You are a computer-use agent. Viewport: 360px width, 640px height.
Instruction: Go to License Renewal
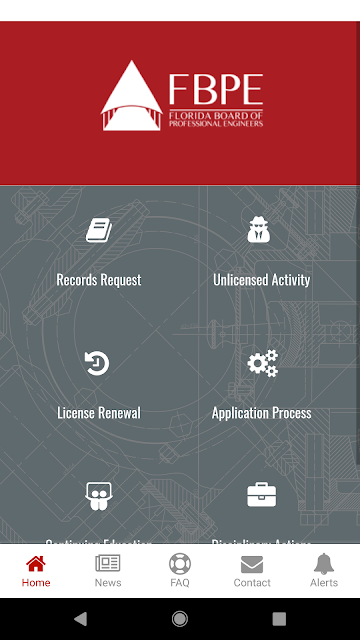tap(98, 386)
